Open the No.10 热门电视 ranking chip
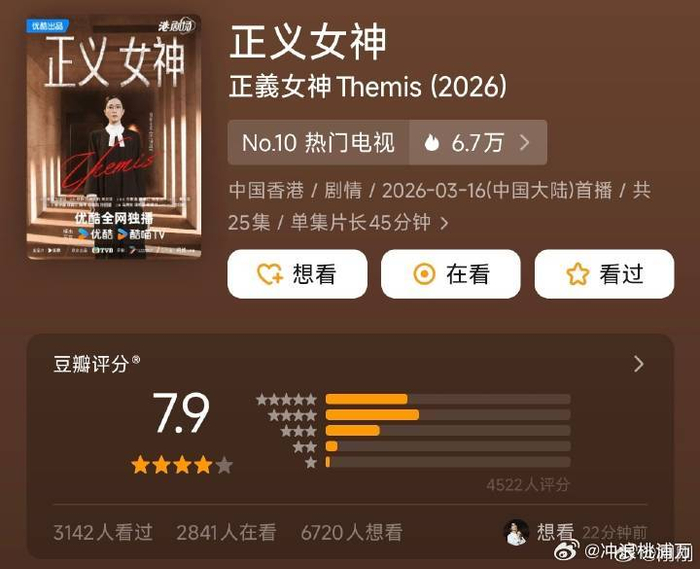This screenshot has height=569, width=700. (387, 143)
